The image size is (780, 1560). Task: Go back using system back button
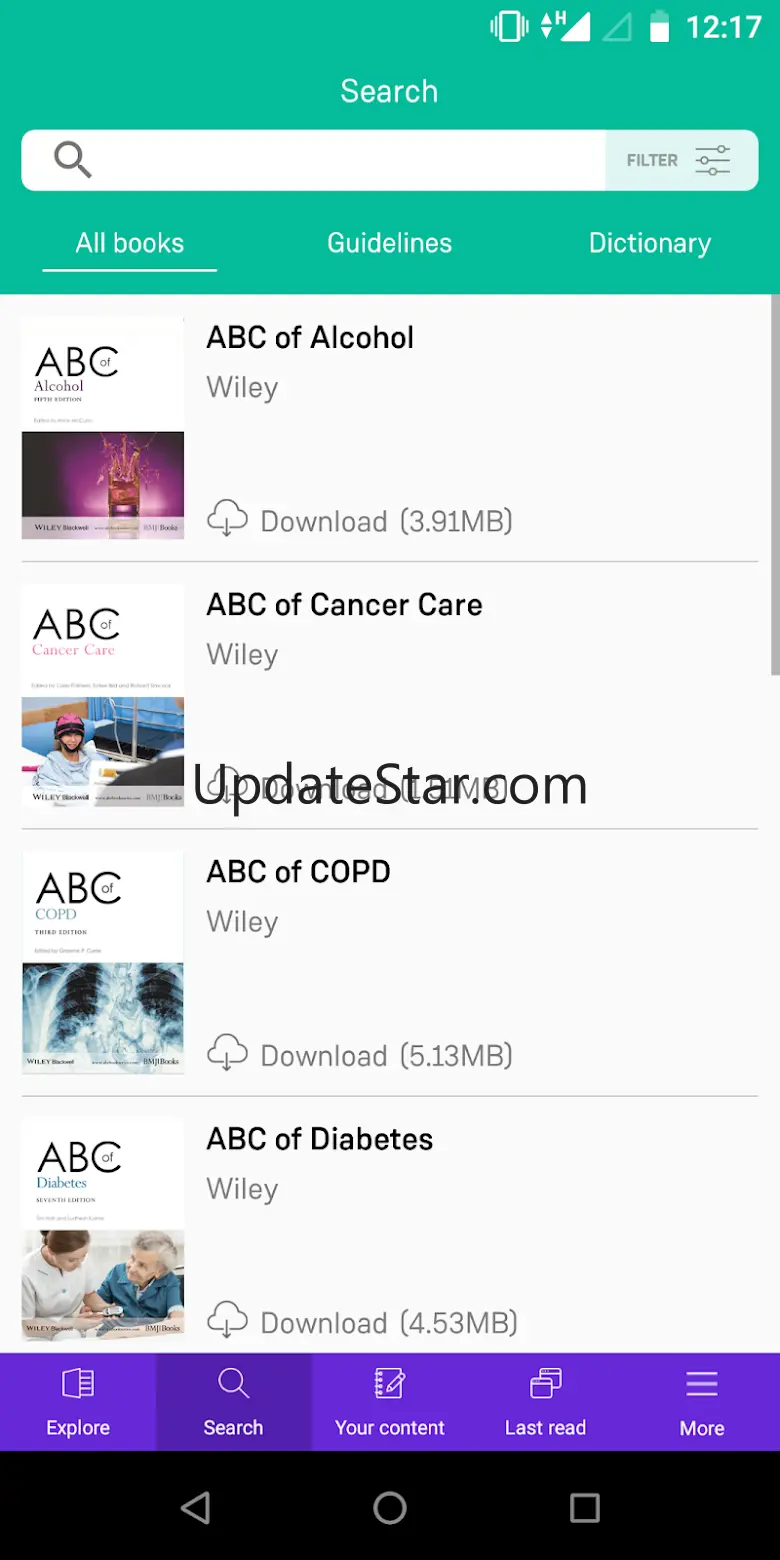tap(195, 1507)
